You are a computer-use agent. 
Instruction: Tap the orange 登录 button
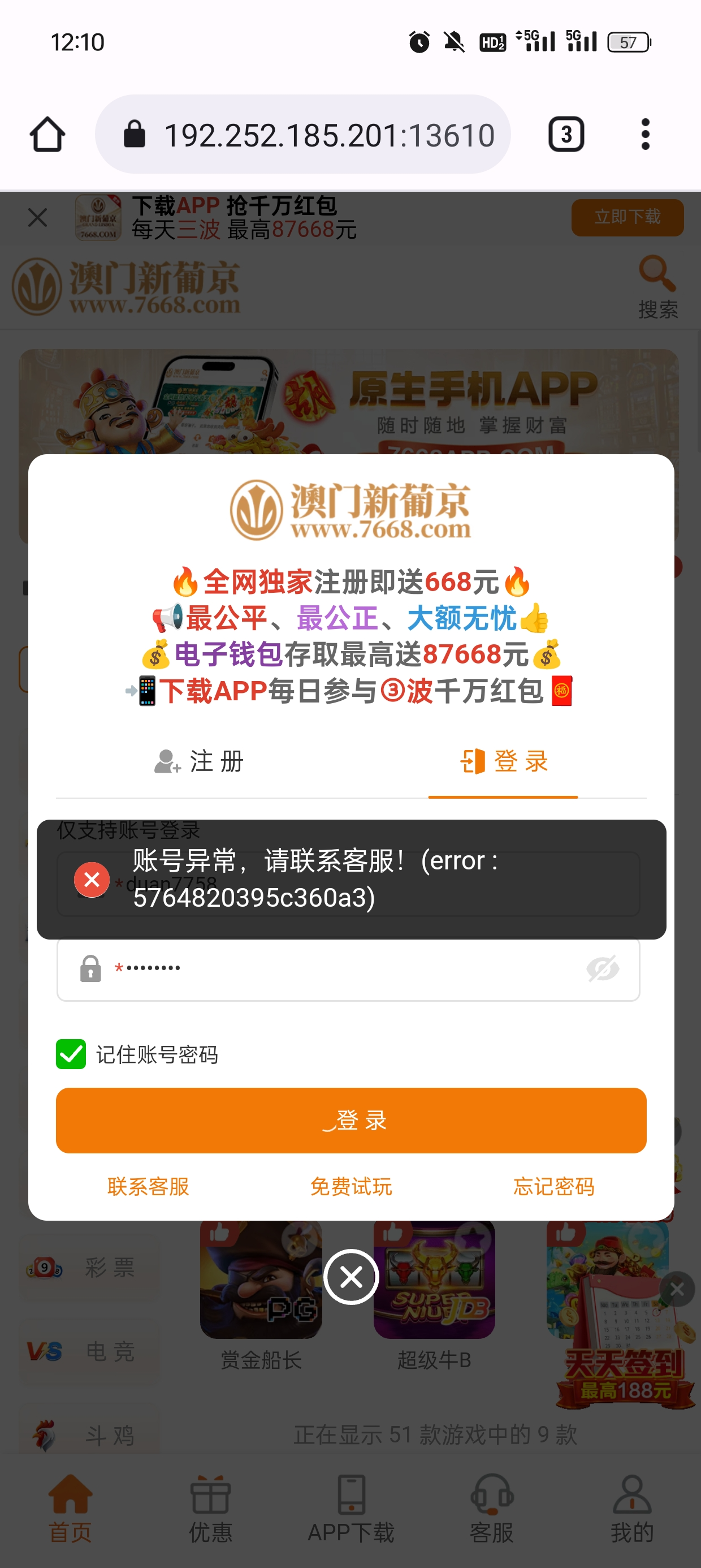point(350,1121)
